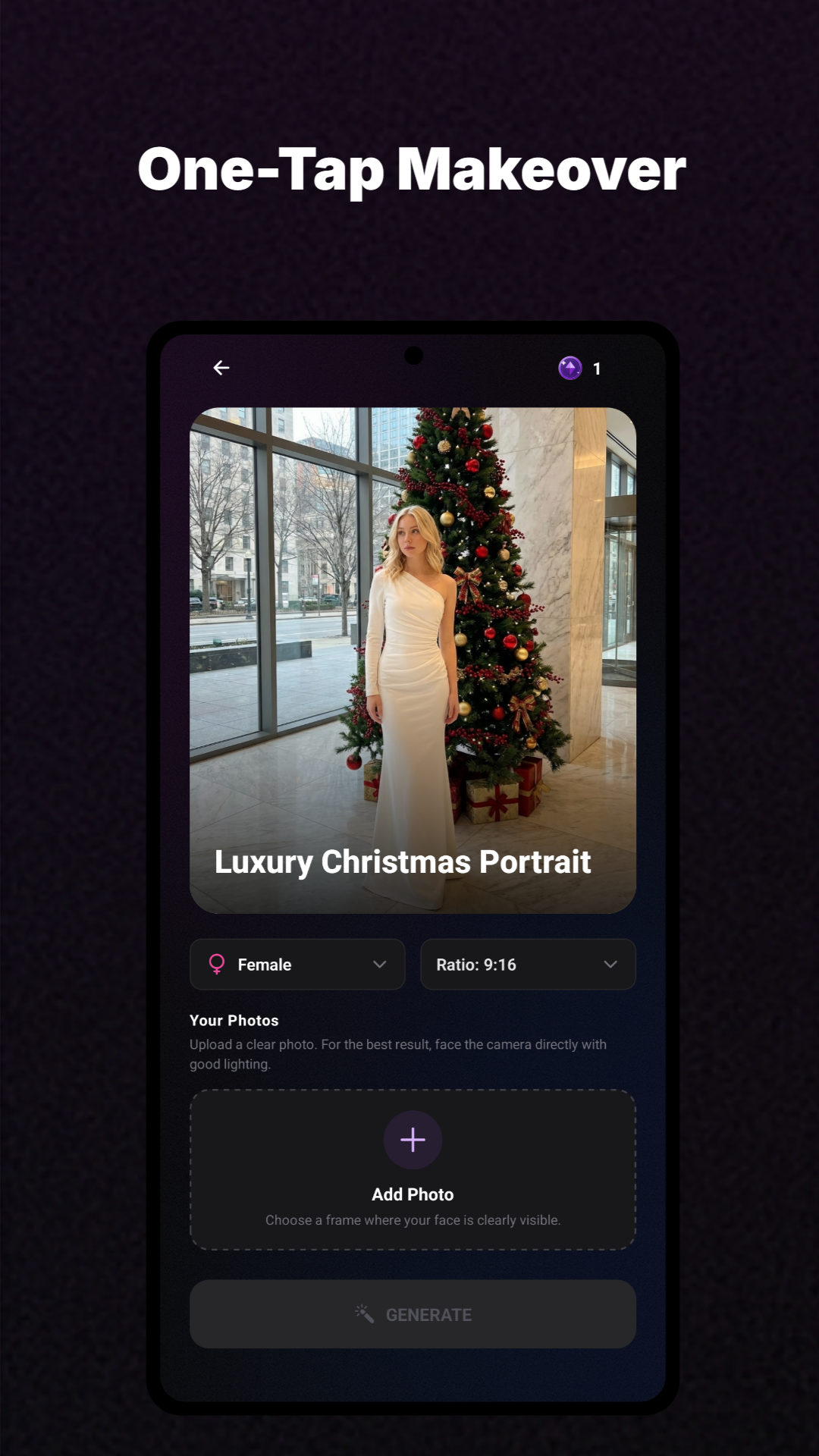Tap the 'Luxury Christmas Portrait' title text

click(x=403, y=862)
